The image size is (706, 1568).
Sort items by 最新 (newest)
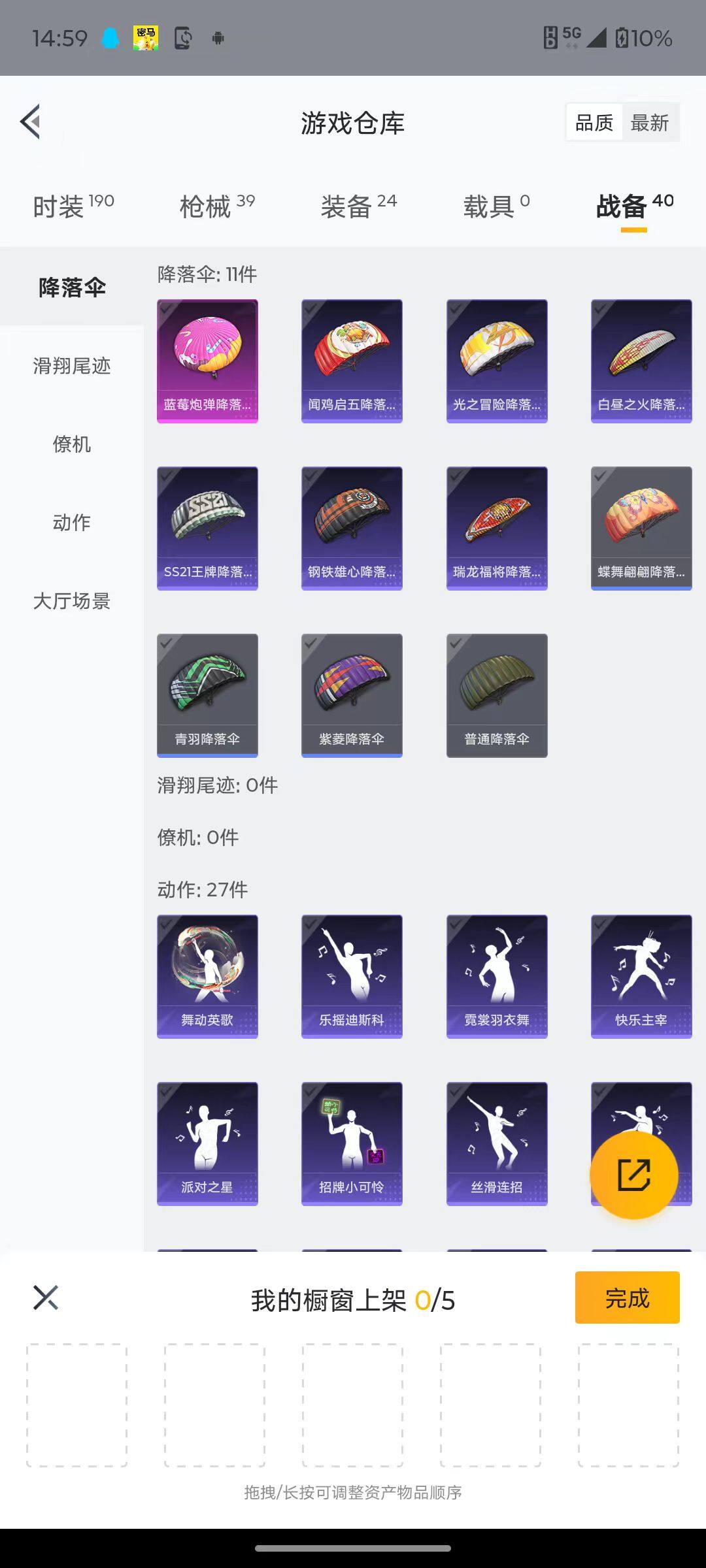pyautogui.click(x=650, y=122)
